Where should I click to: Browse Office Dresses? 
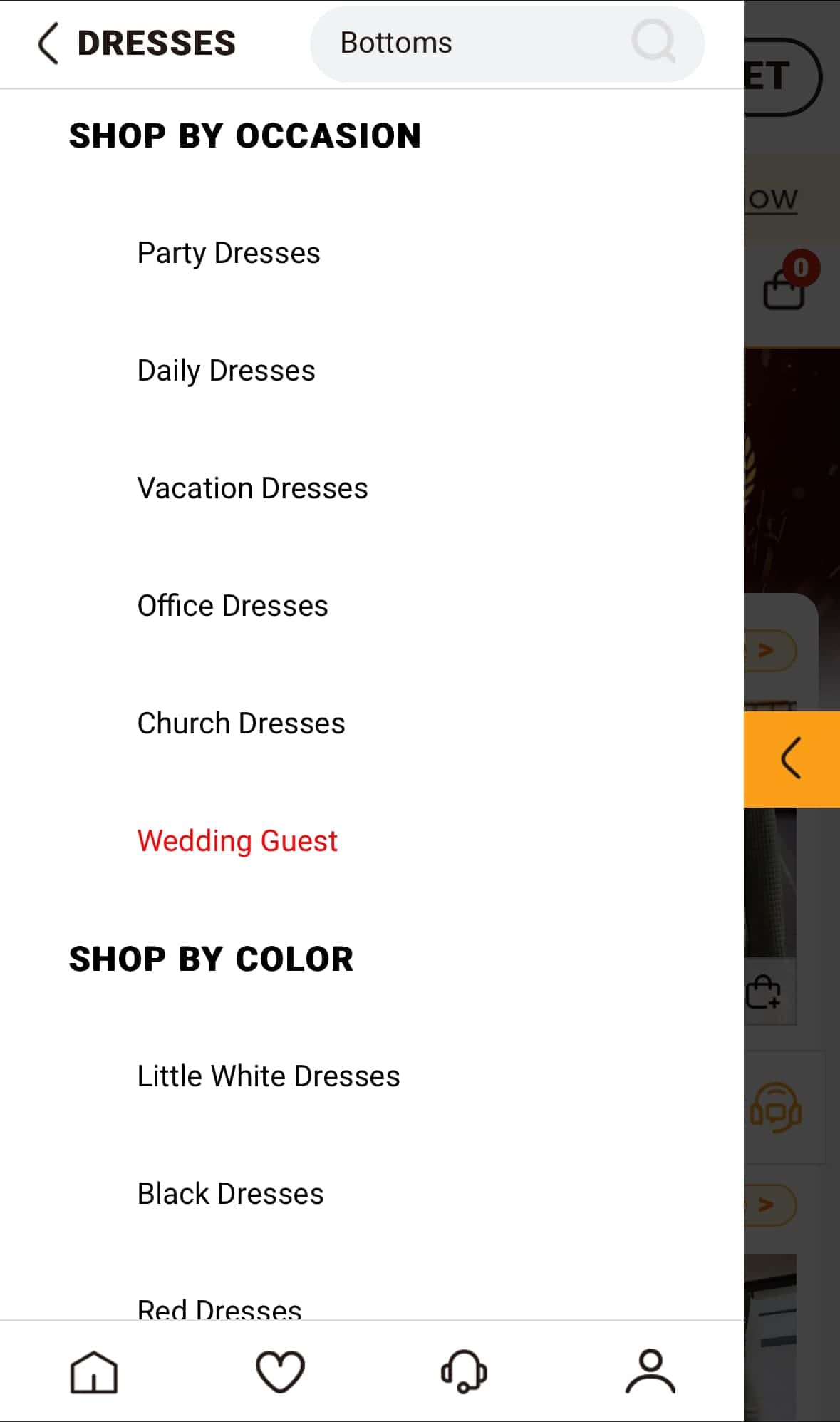point(232,606)
